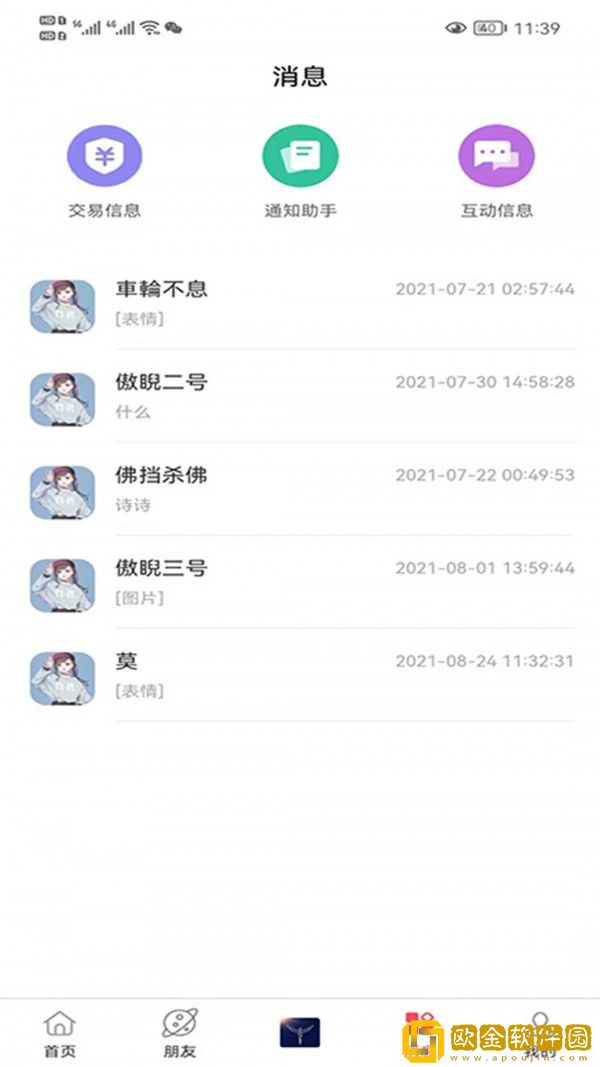
Task: Open the chat with 佛挡杀佛
Action: tap(300, 489)
